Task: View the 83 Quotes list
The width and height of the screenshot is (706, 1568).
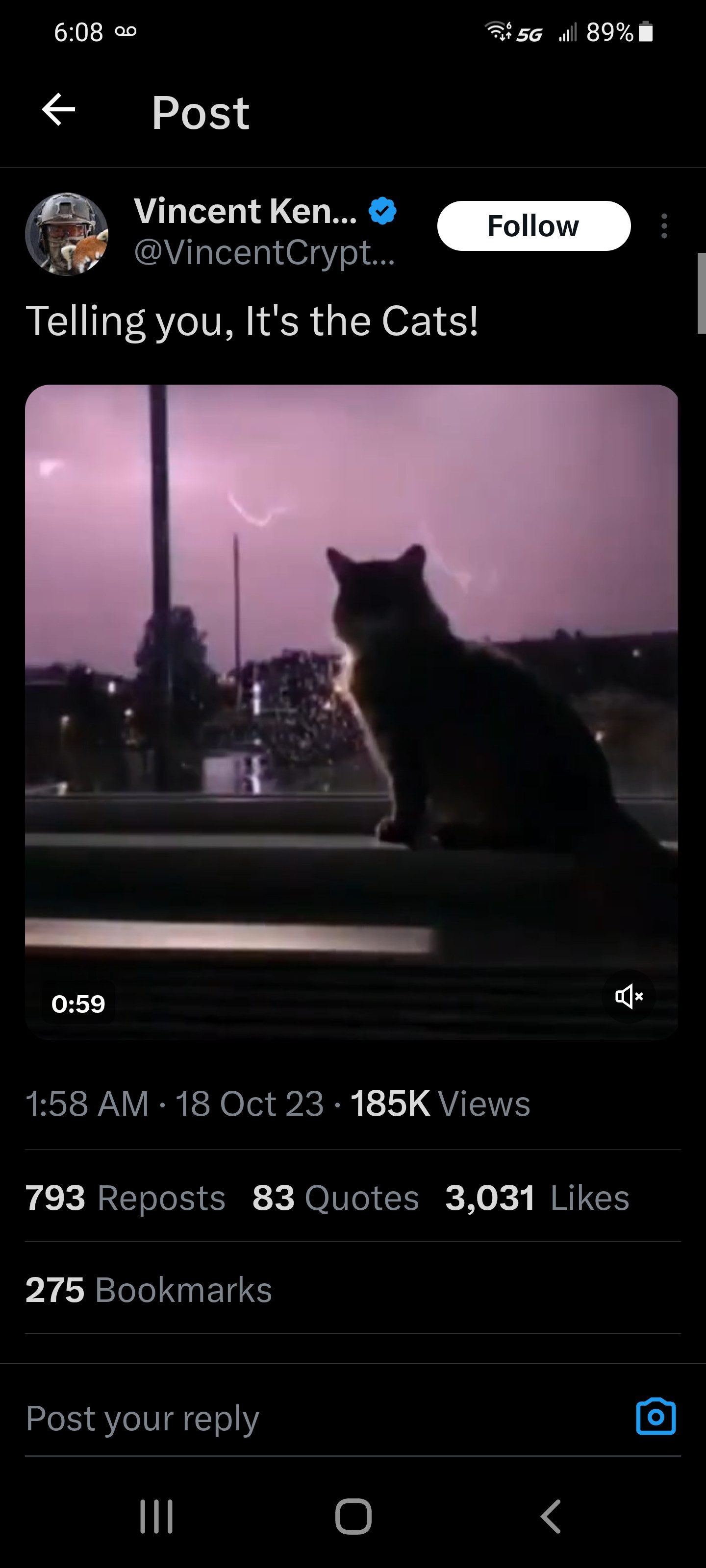Action: [x=335, y=1197]
